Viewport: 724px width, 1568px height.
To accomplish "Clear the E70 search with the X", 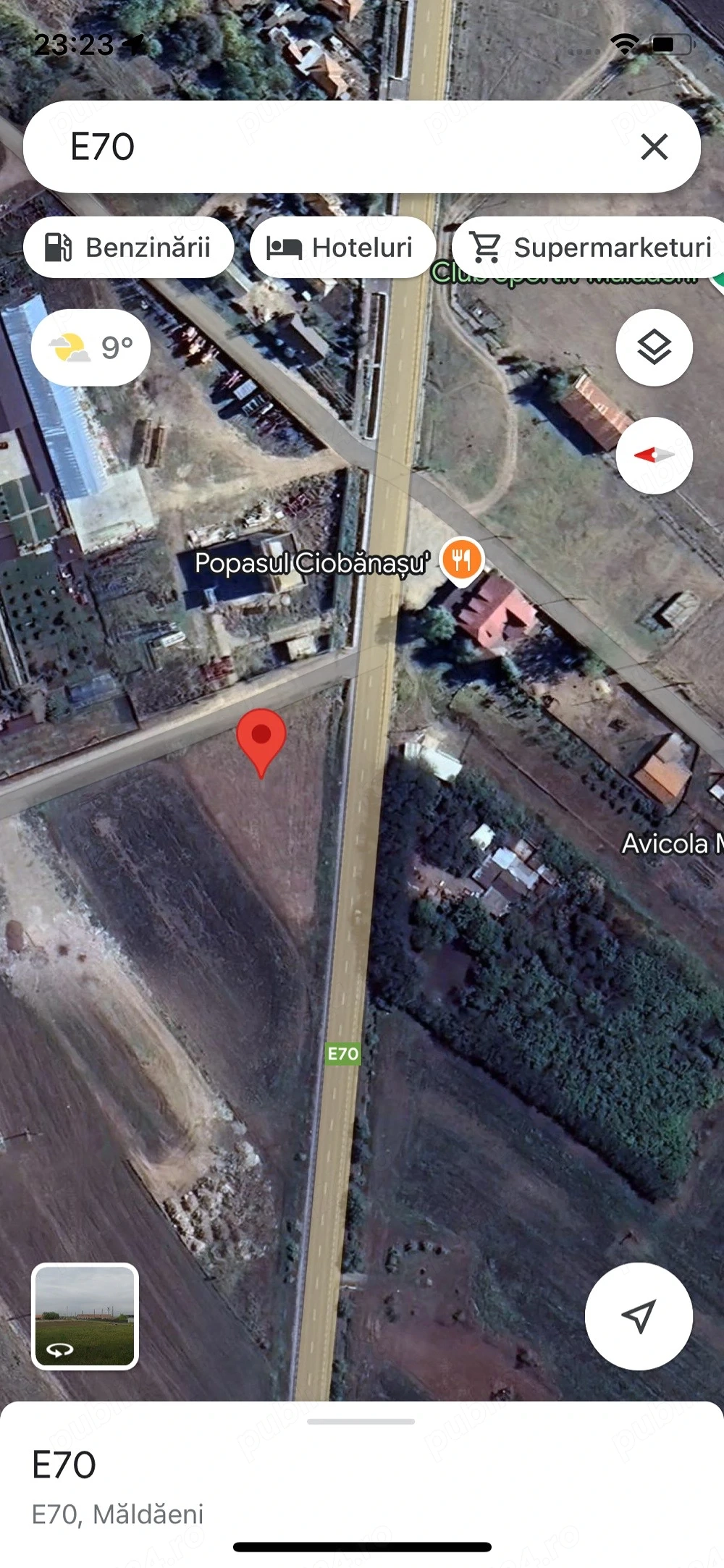I will click(x=654, y=147).
